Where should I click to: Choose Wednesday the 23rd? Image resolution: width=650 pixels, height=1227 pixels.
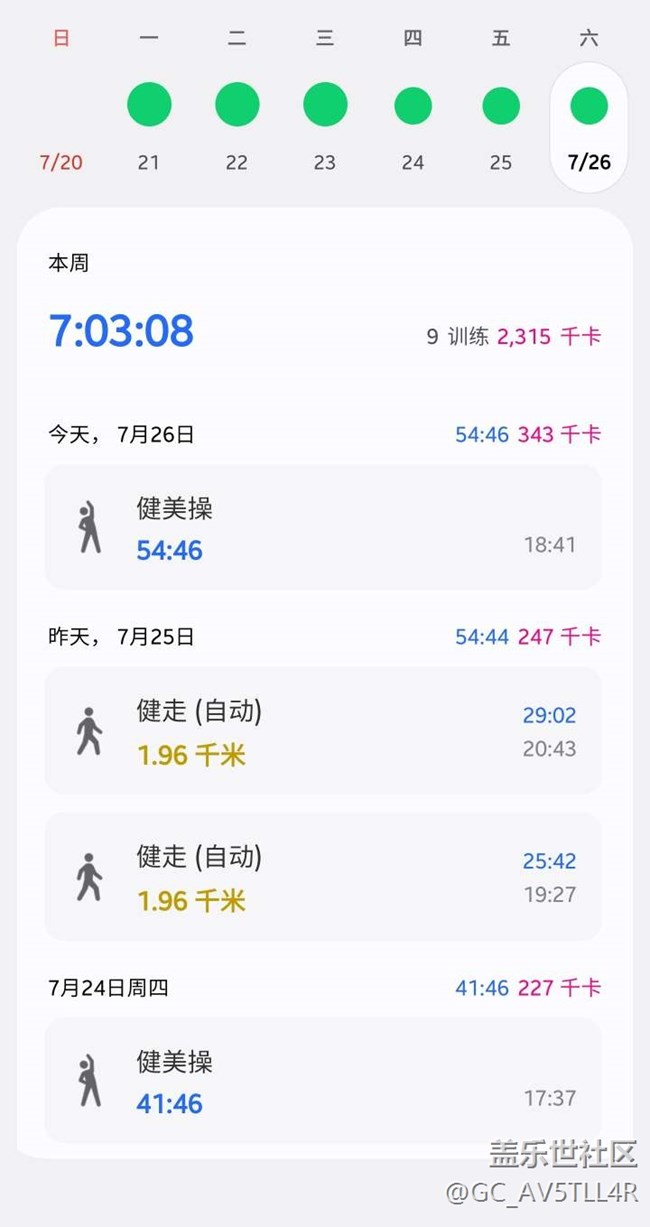point(325,106)
